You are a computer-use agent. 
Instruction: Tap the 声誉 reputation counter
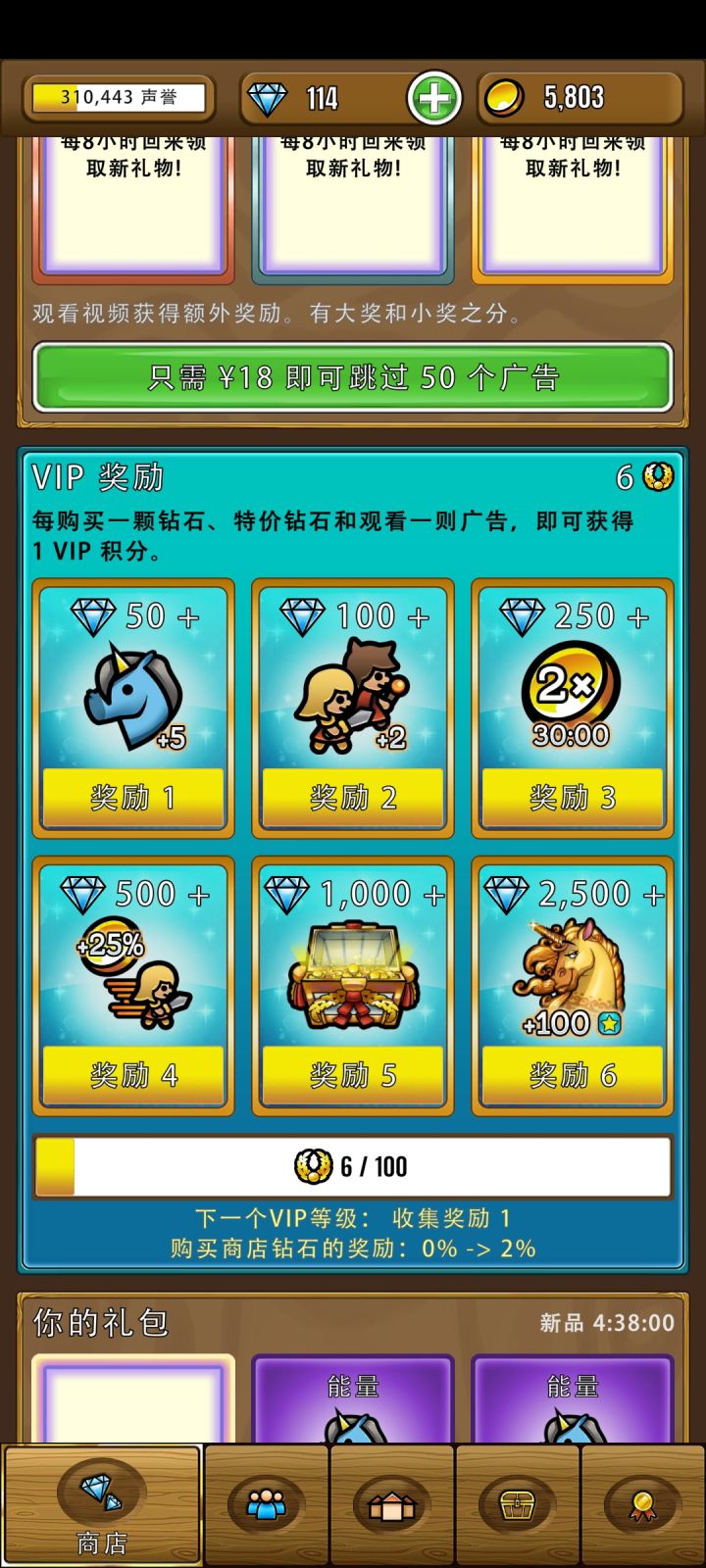(x=118, y=98)
